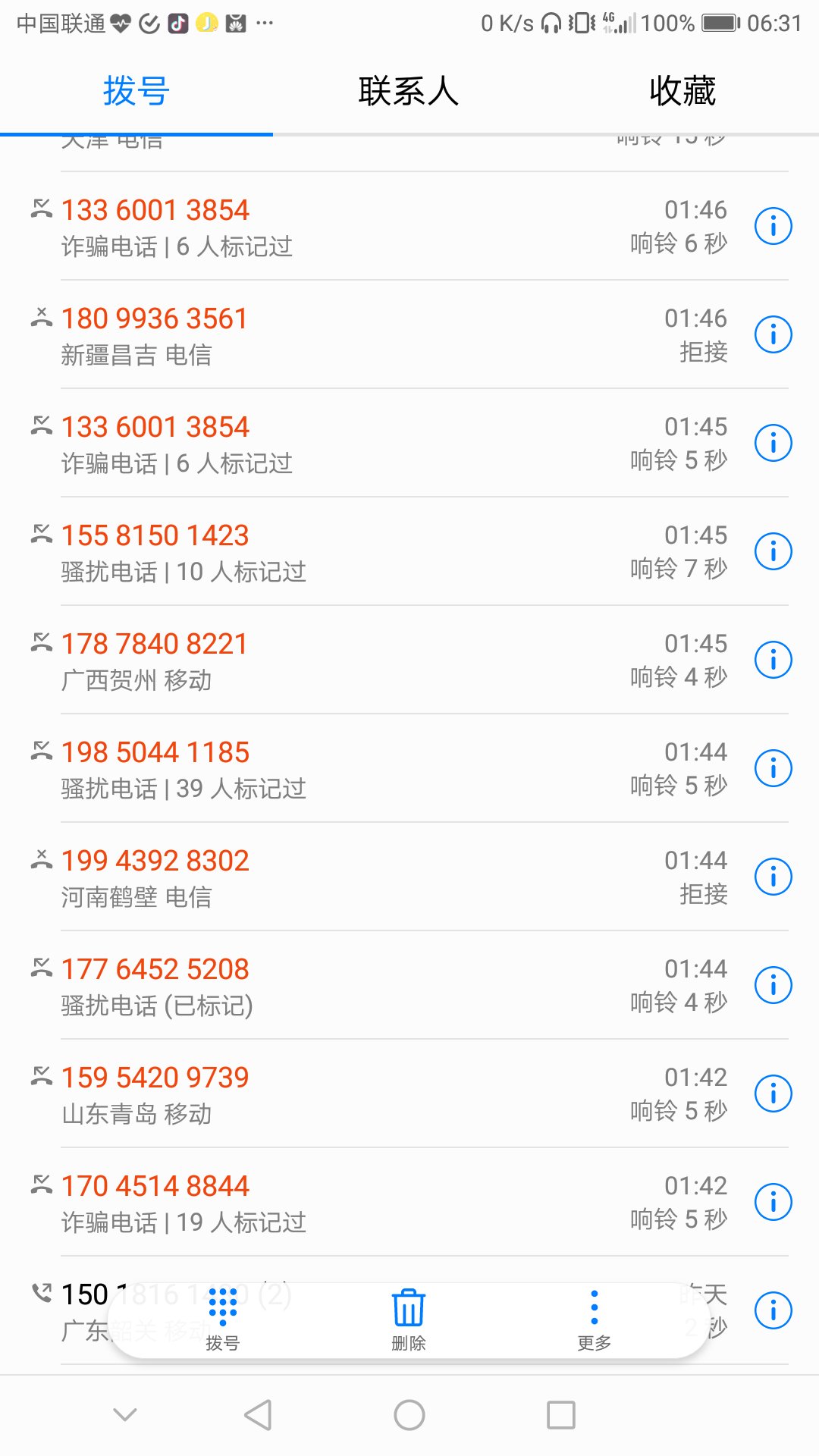The height and width of the screenshot is (1456, 819).
Task: Switch to the 收藏 tab
Action: click(682, 92)
